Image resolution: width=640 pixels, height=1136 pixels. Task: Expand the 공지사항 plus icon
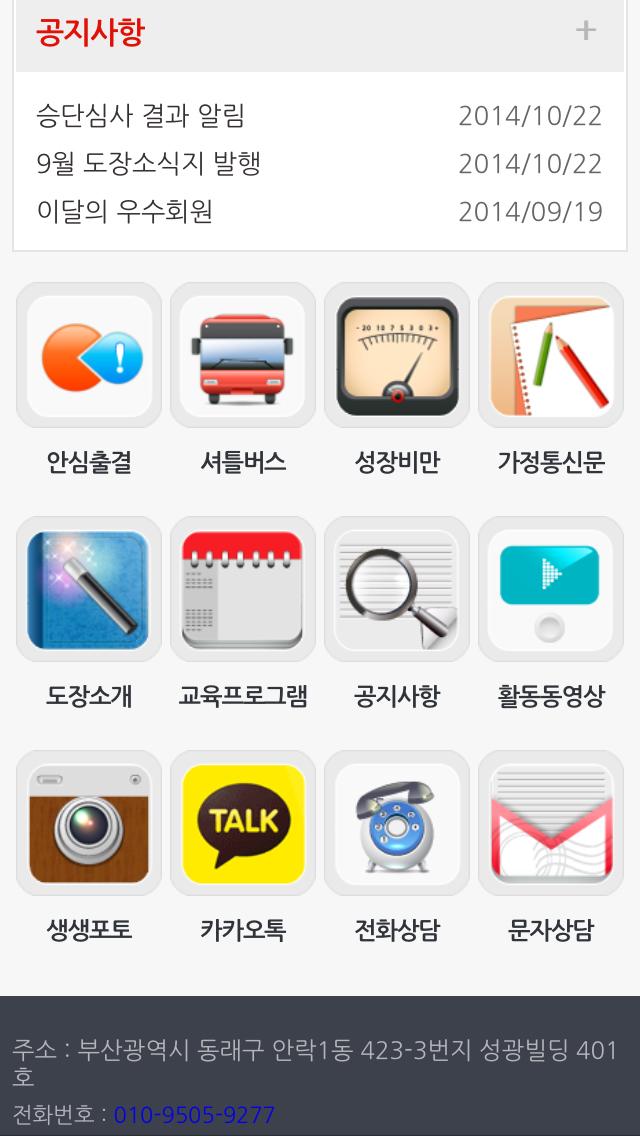[x=586, y=31]
